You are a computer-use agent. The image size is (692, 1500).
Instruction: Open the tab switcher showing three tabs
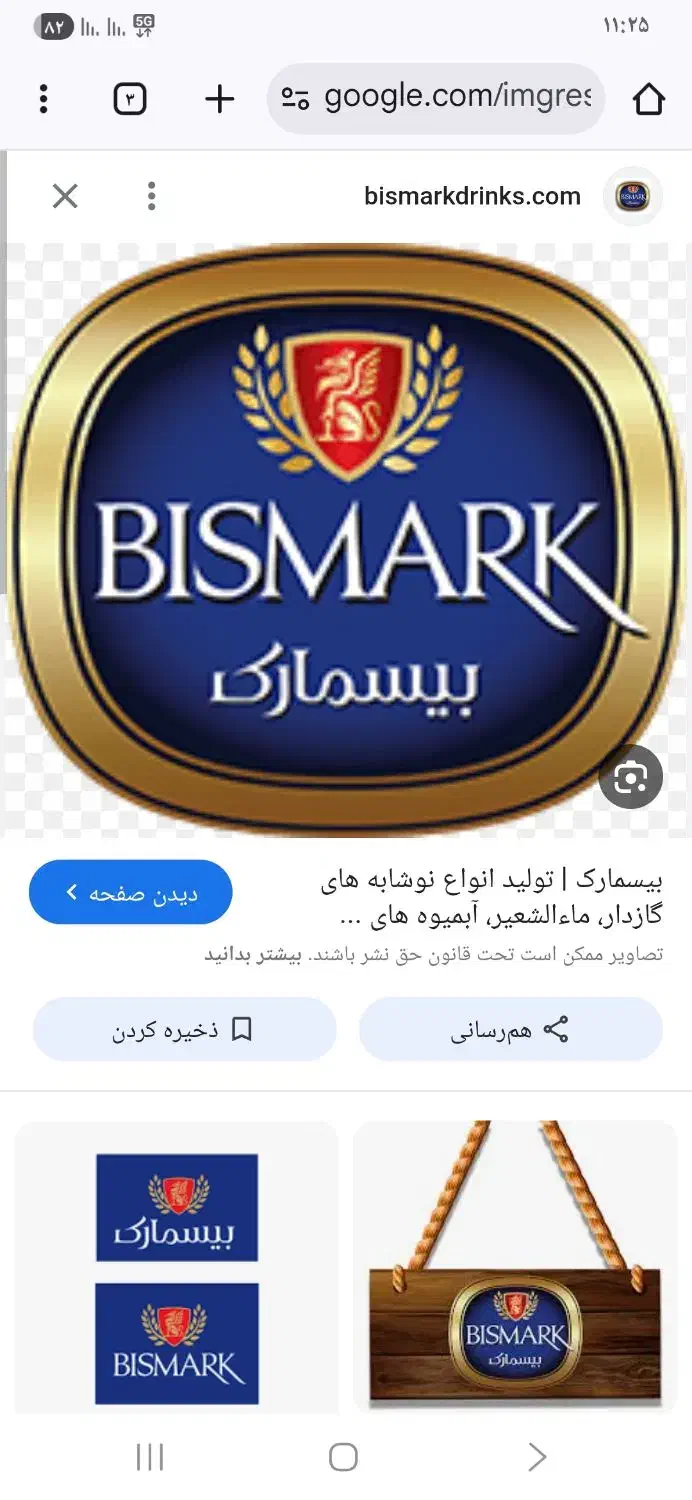(130, 99)
